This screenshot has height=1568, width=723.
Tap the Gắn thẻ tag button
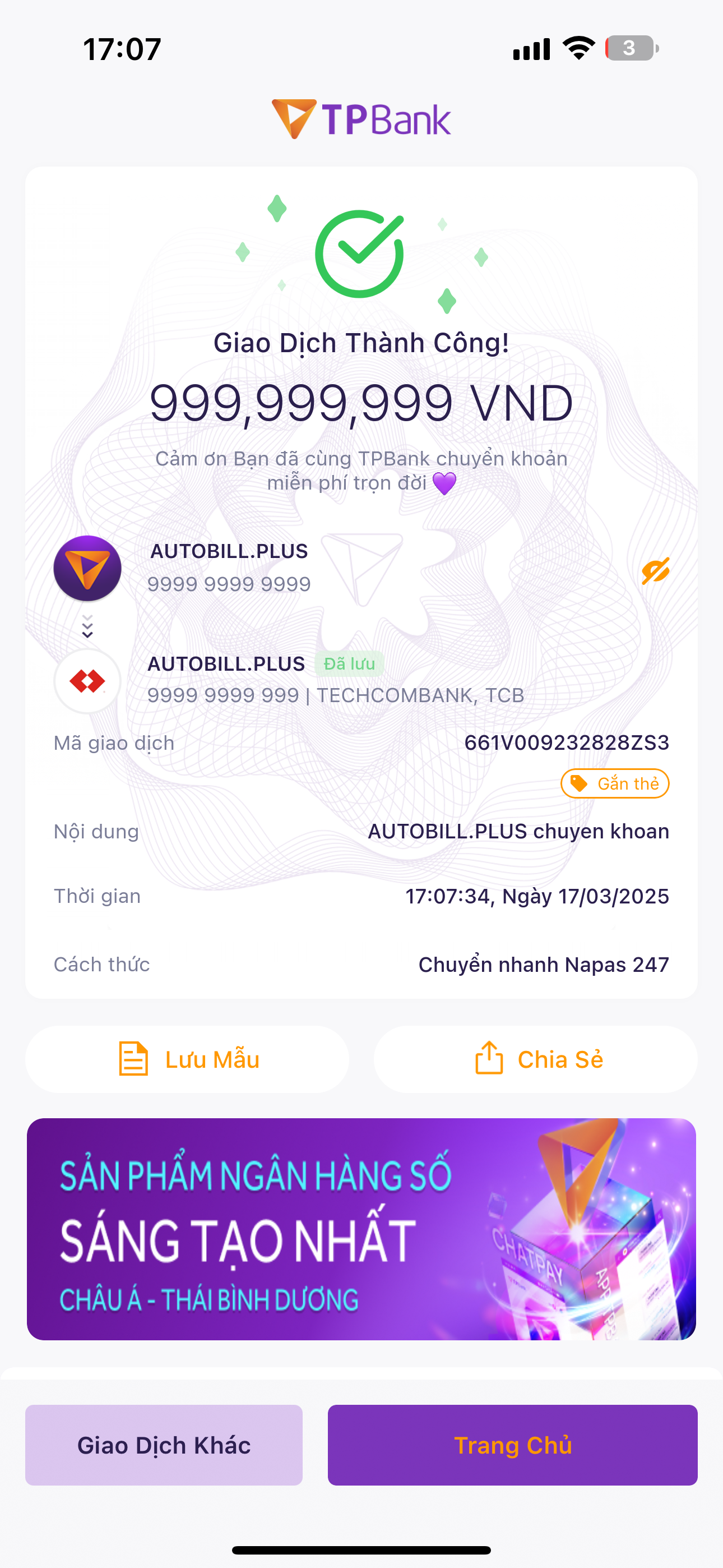click(x=615, y=783)
